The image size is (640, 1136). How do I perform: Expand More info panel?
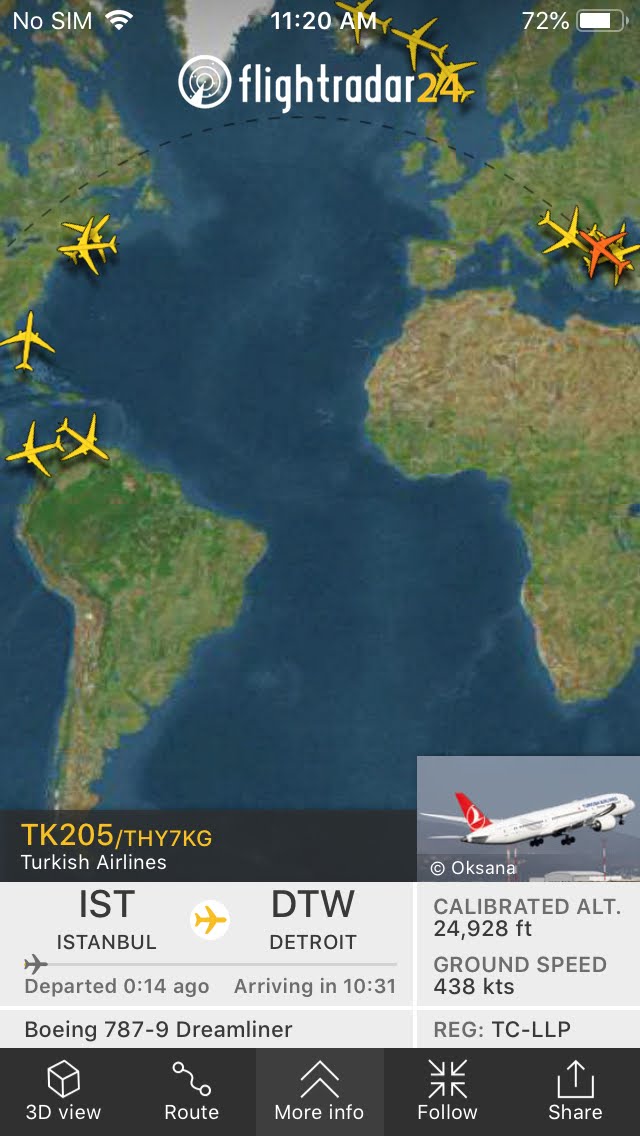coord(319,1092)
